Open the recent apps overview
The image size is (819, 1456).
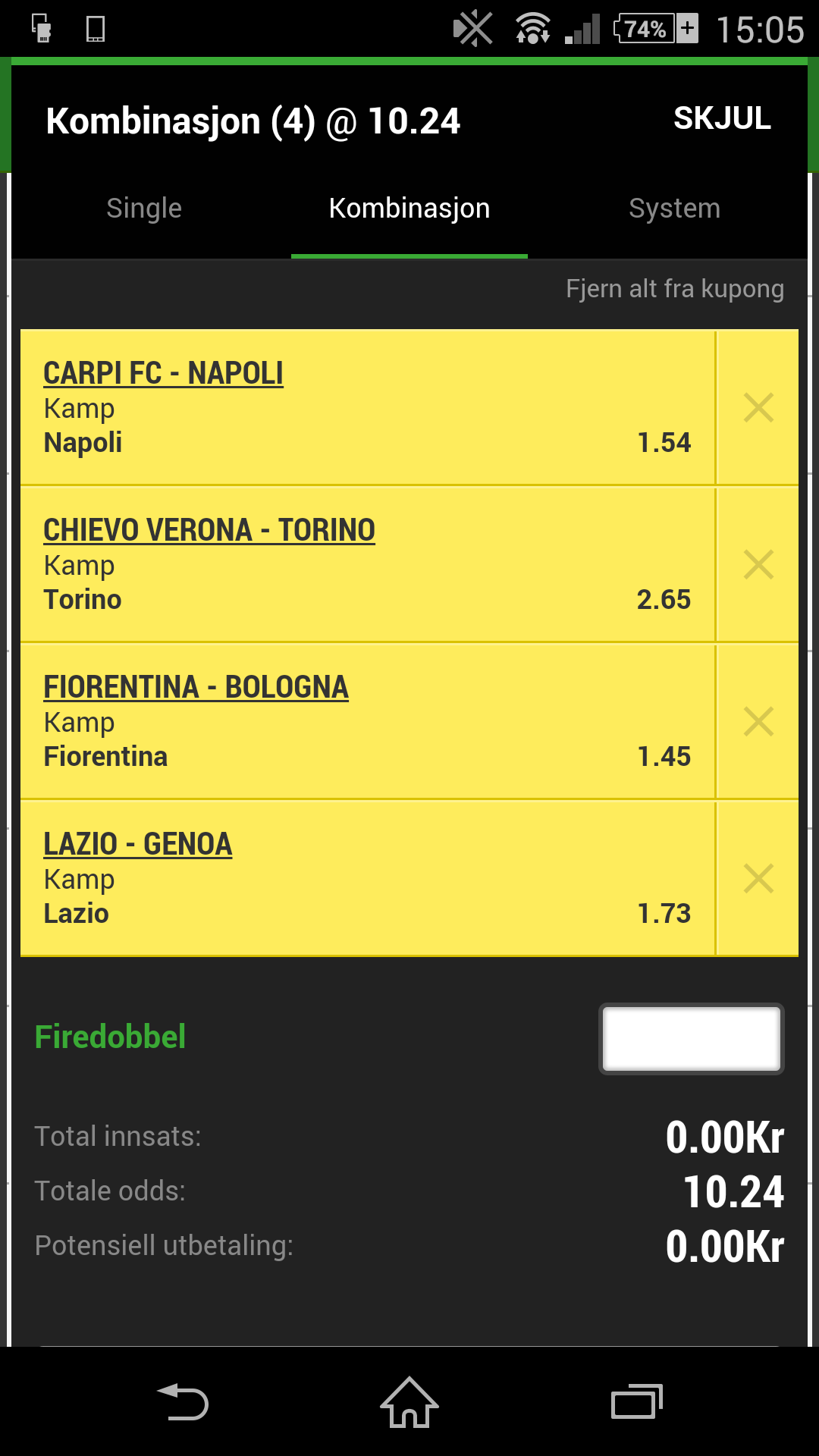(637, 1402)
